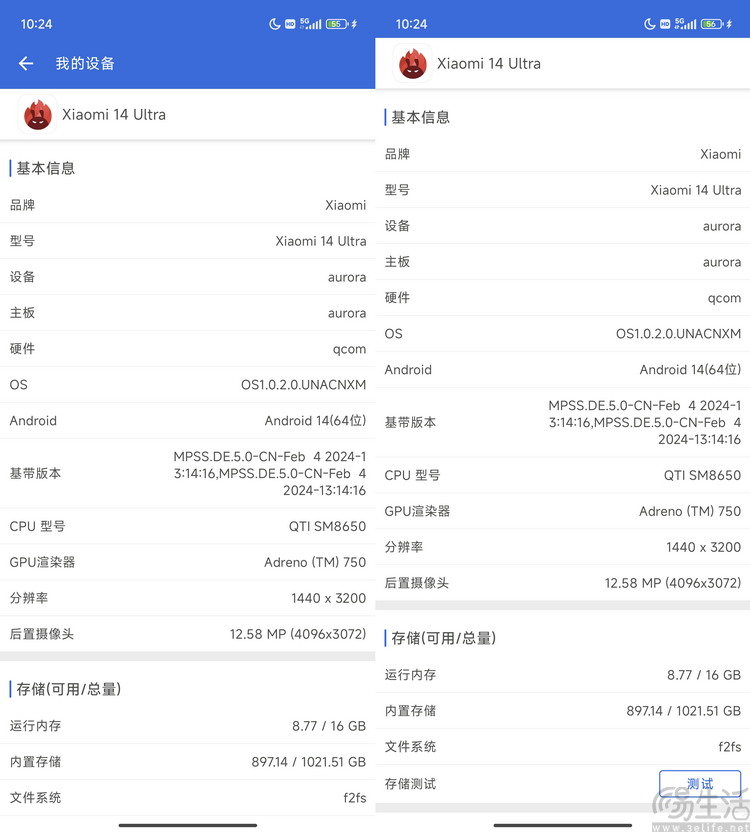750x833 pixels.
Task: Tap the AnTuTu mascot logo next to Xiaomi 14 Ultra
Action: (x=38, y=114)
